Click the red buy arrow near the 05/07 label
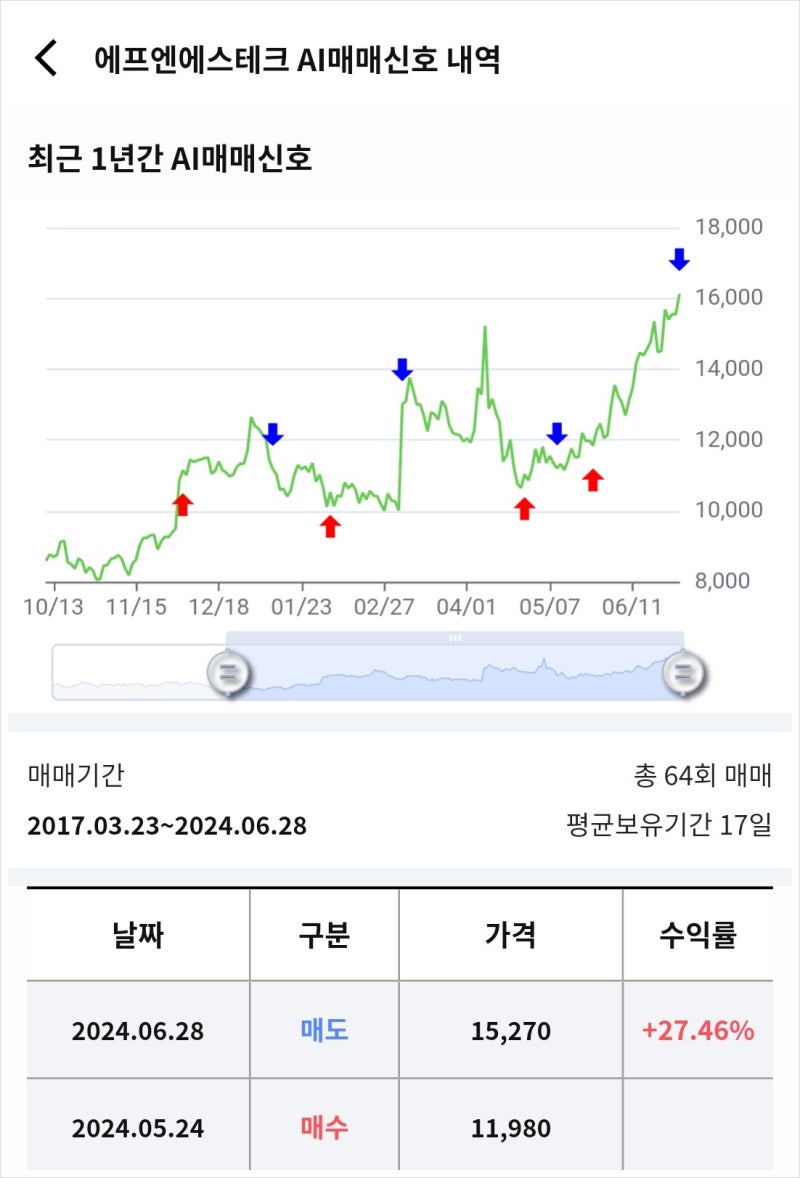The width and height of the screenshot is (800, 1178). [x=524, y=509]
